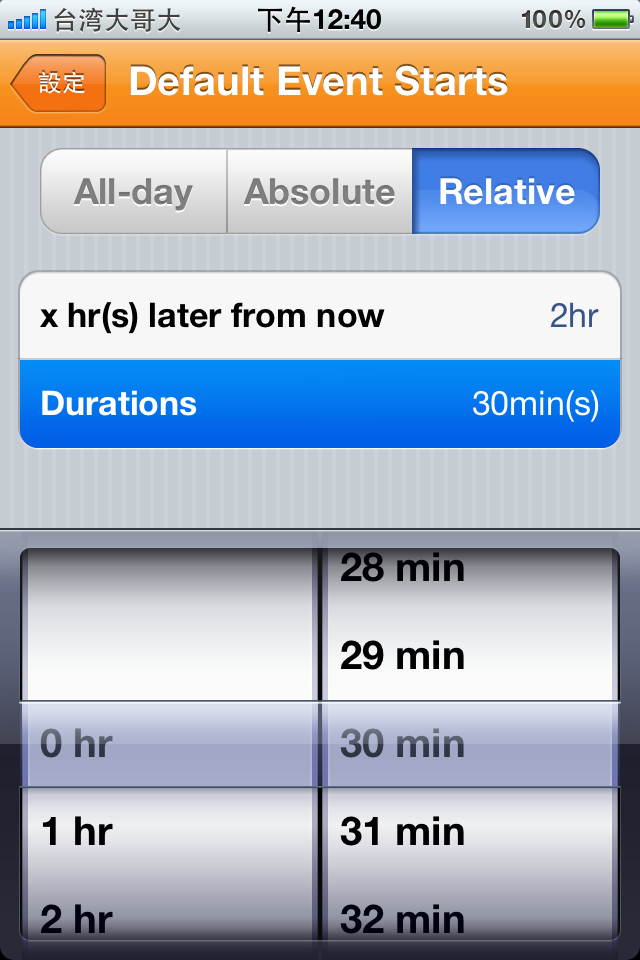Pick 1 hr in the hour wheel
The width and height of the screenshot is (640, 960).
tap(170, 832)
